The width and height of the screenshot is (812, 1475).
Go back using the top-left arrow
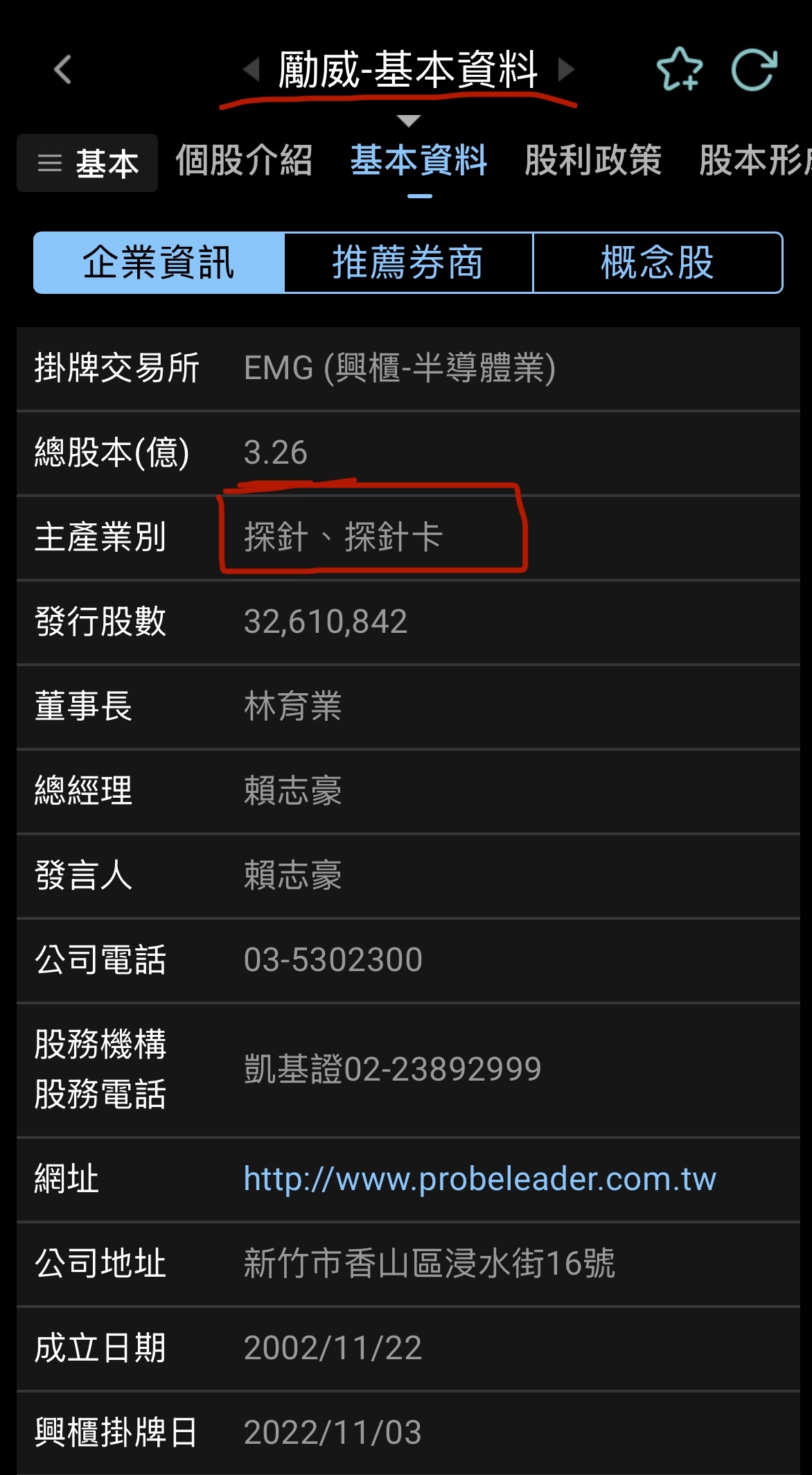(62, 69)
